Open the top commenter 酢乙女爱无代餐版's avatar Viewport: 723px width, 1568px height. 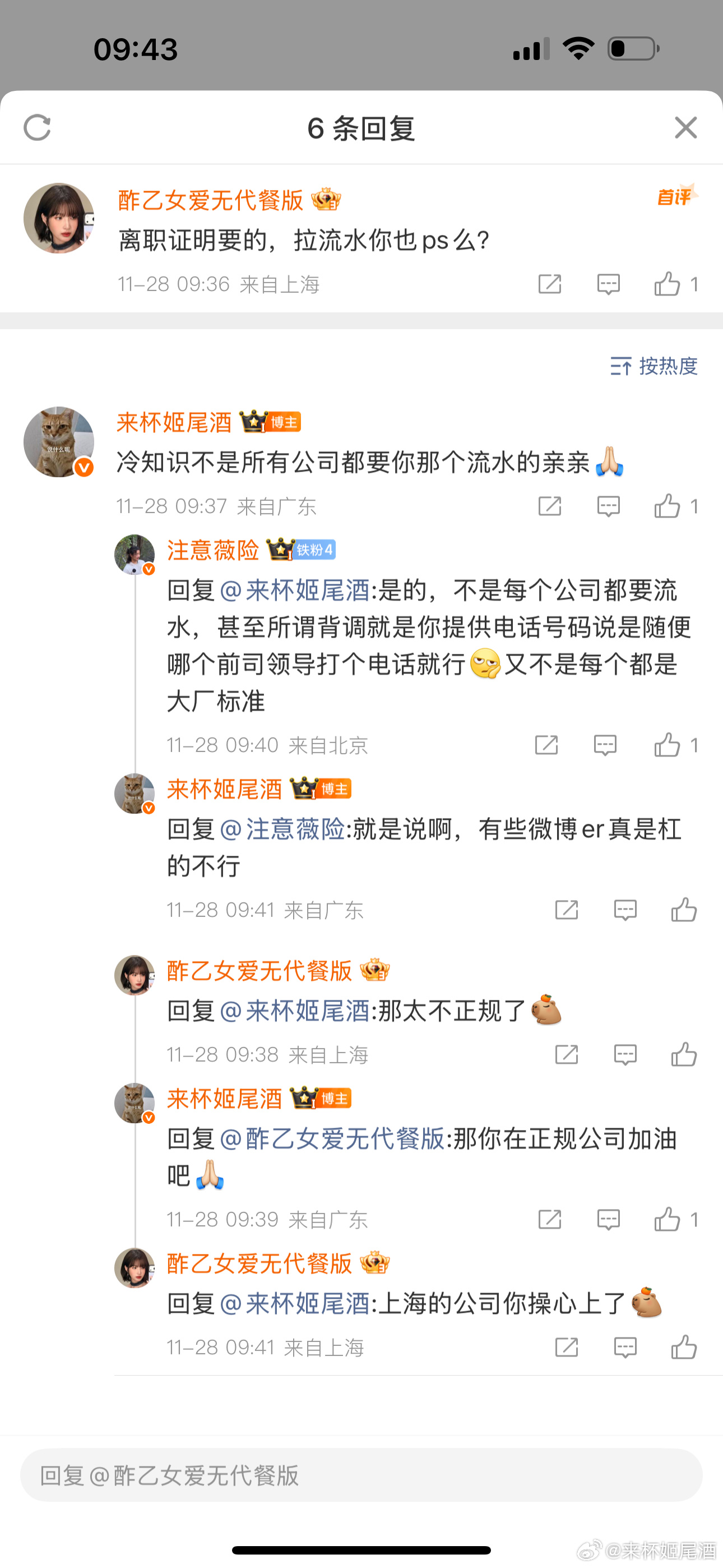pos(58,218)
